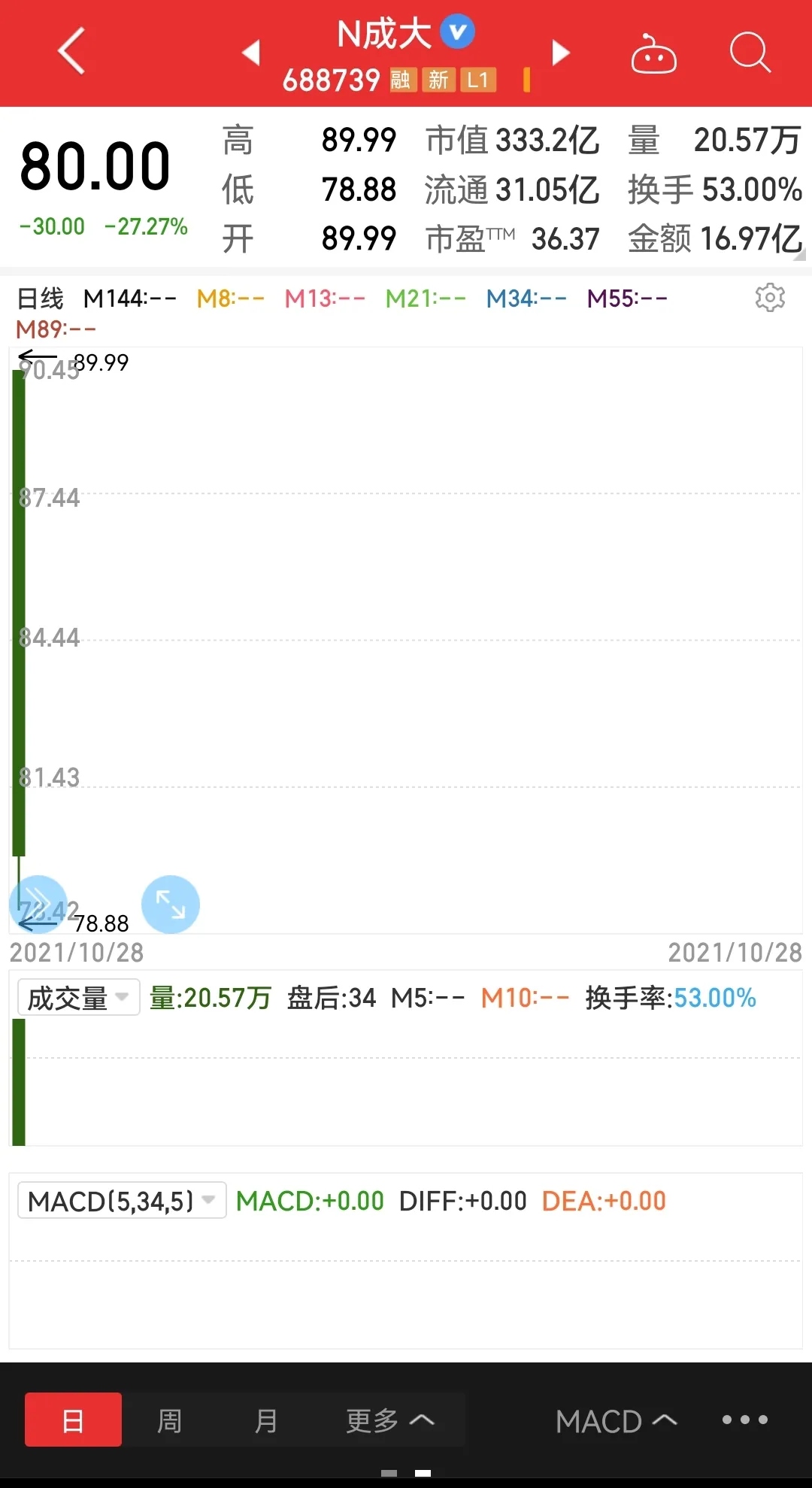This screenshot has height=1488, width=812.
Task: Expand the chart to full screen
Action: (x=171, y=904)
